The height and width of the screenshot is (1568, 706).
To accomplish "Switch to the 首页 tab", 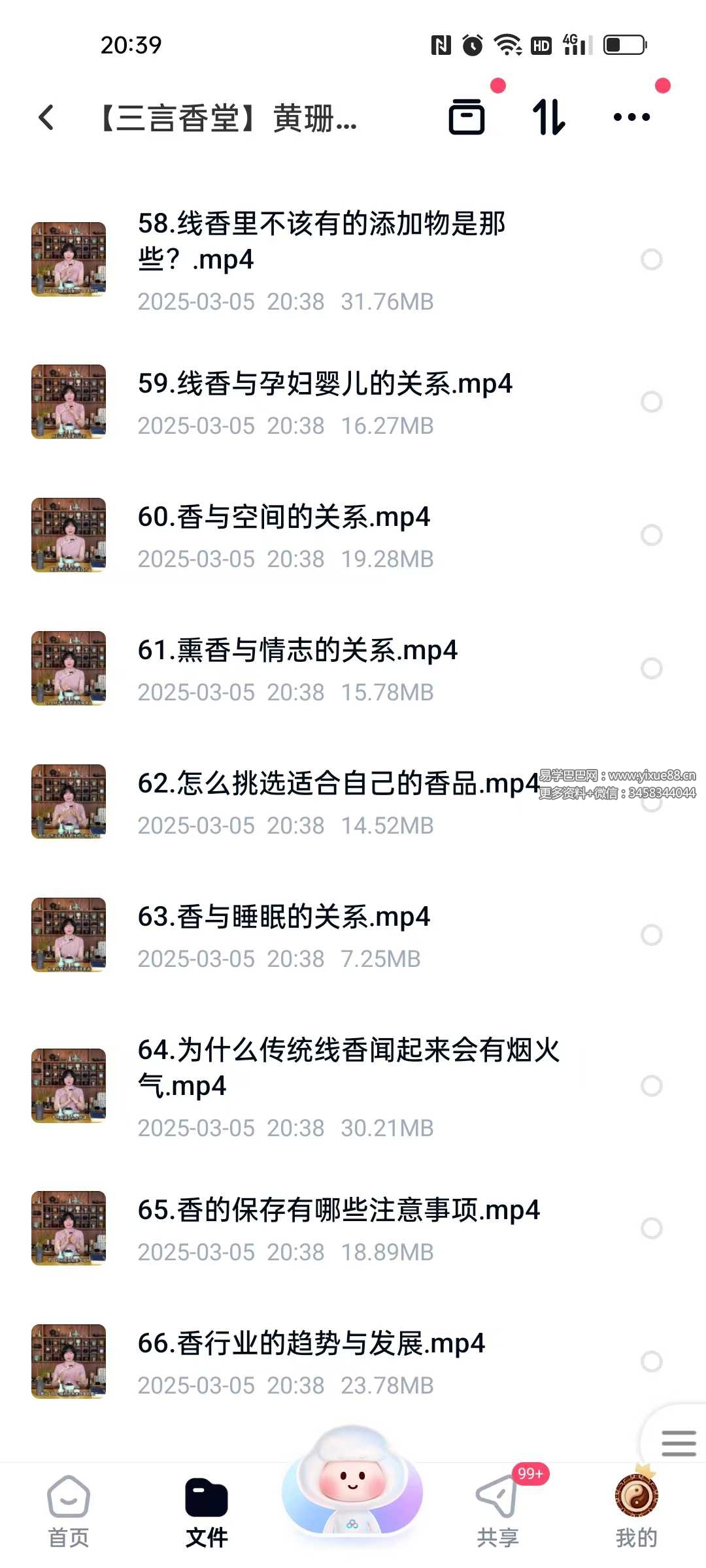I will tap(69, 1511).
